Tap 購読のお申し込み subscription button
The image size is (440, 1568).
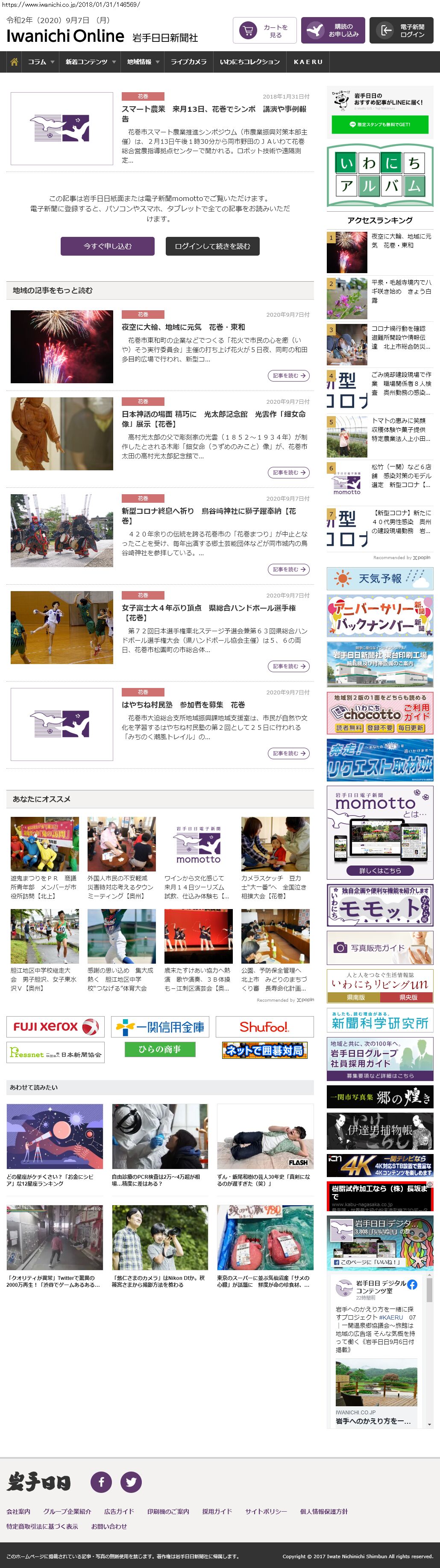(333, 30)
